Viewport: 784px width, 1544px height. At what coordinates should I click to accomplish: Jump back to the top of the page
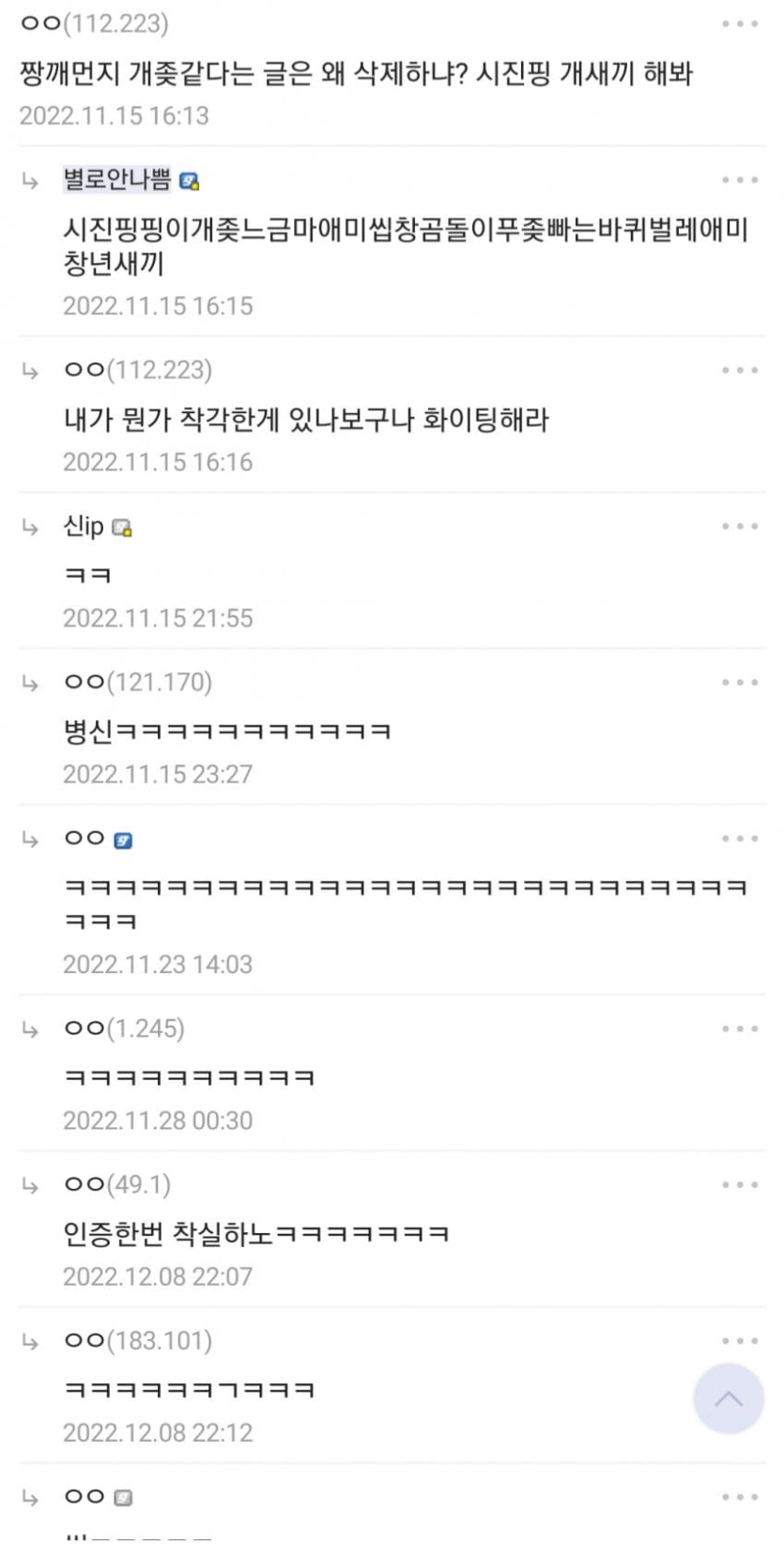point(729,1398)
